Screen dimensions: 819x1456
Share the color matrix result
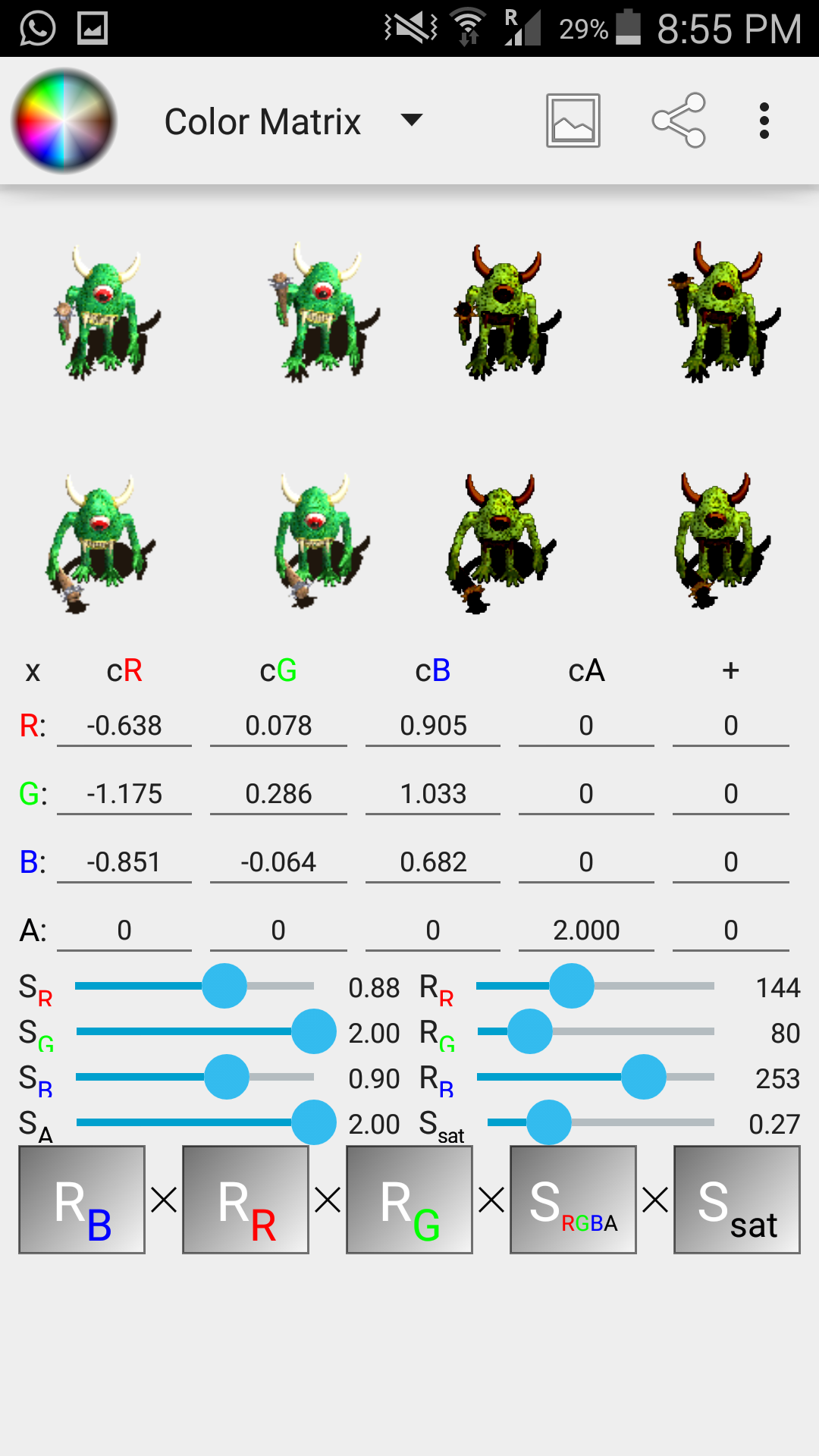[679, 121]
